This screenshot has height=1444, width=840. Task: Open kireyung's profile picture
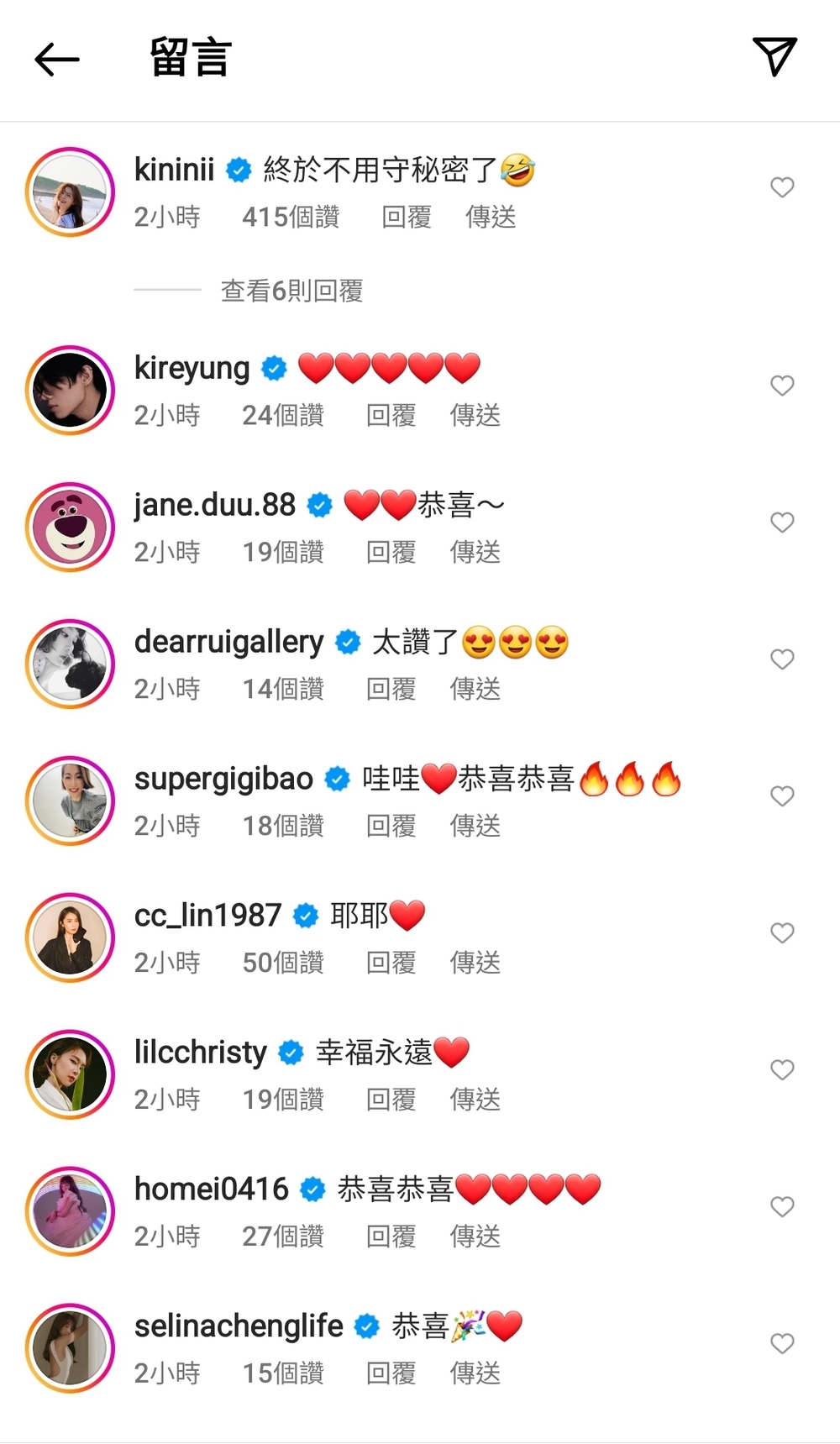click(x=70, y=391)
